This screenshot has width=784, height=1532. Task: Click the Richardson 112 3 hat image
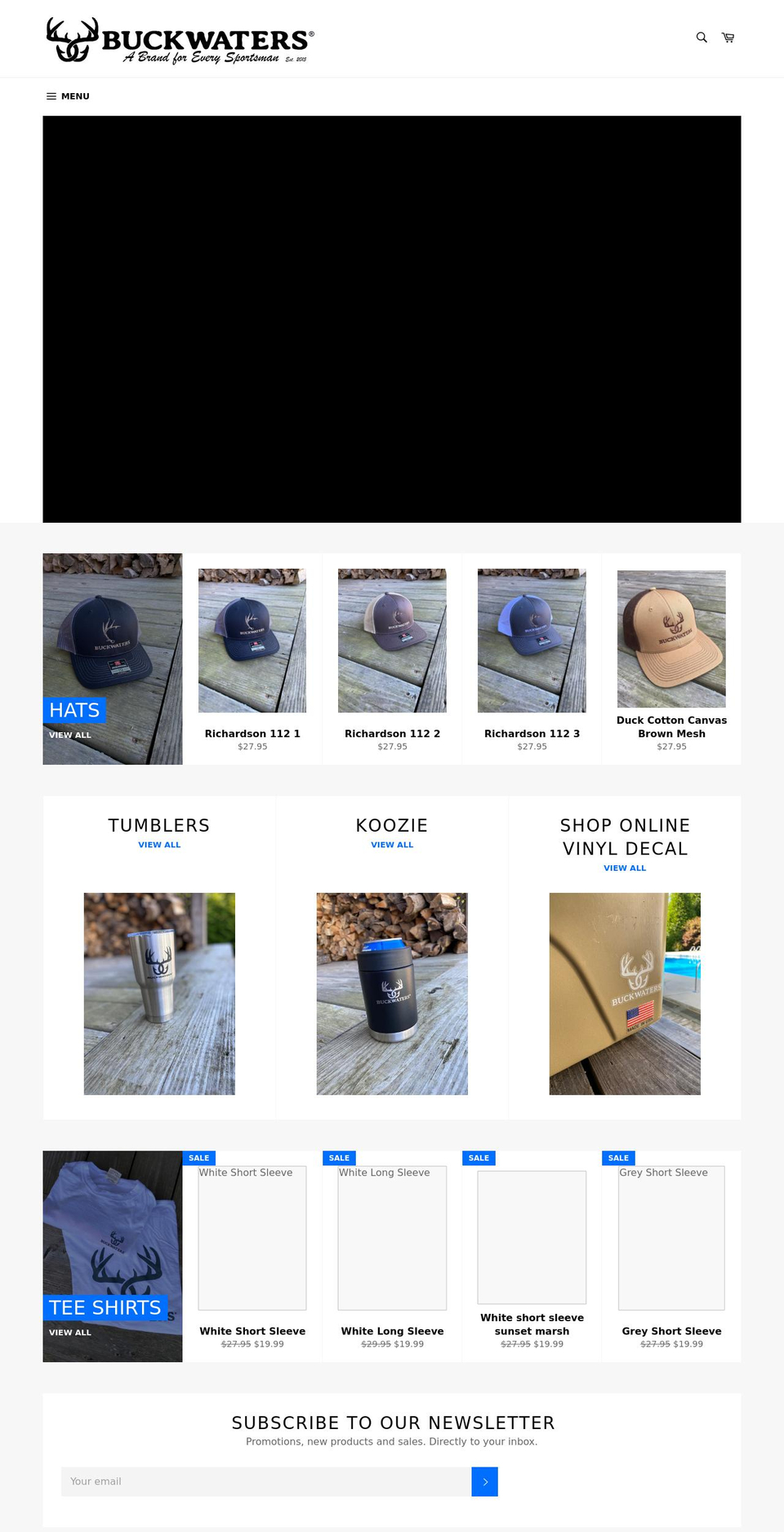(x=532, y=640)
